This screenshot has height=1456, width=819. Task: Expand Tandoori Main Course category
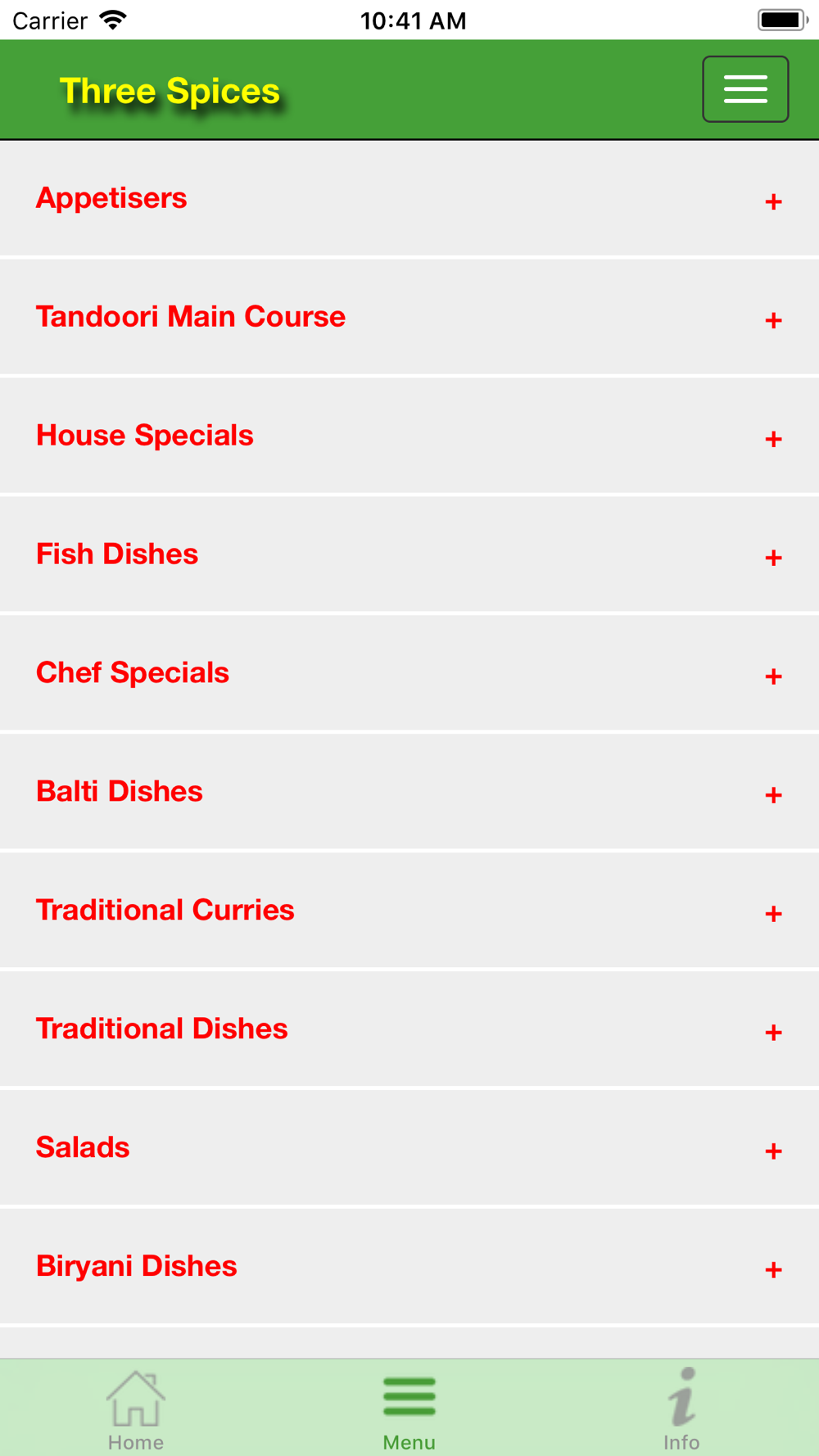point(409,318)
